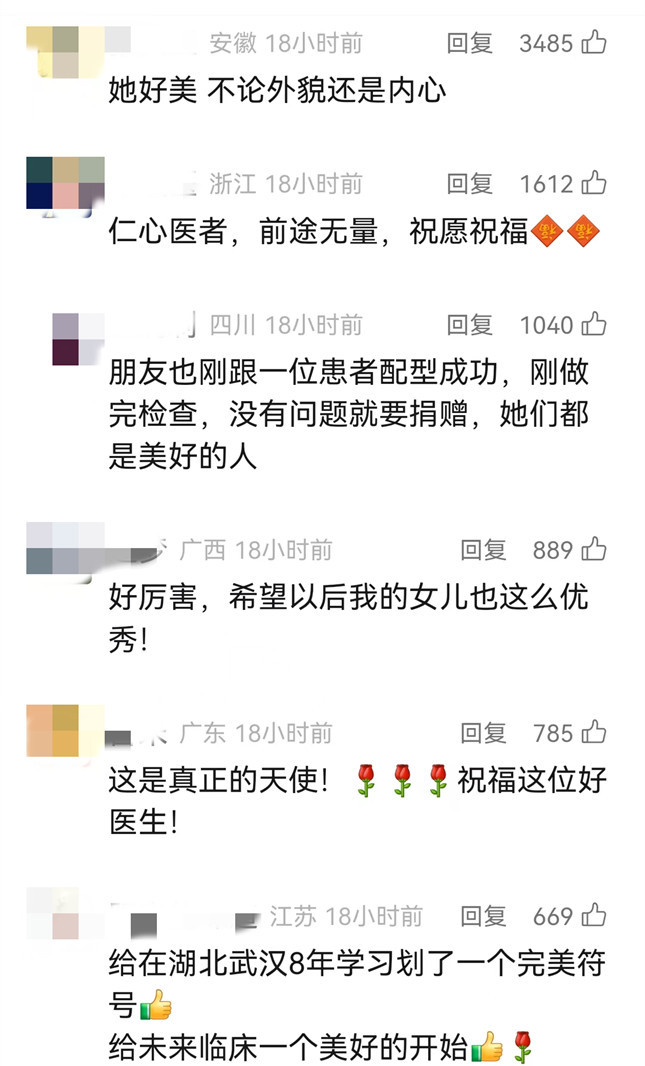Viewport: 645px width, 1066px height.
Task: Like the Zhejiang comment with 1612 likes
Action: pos(593,183)
